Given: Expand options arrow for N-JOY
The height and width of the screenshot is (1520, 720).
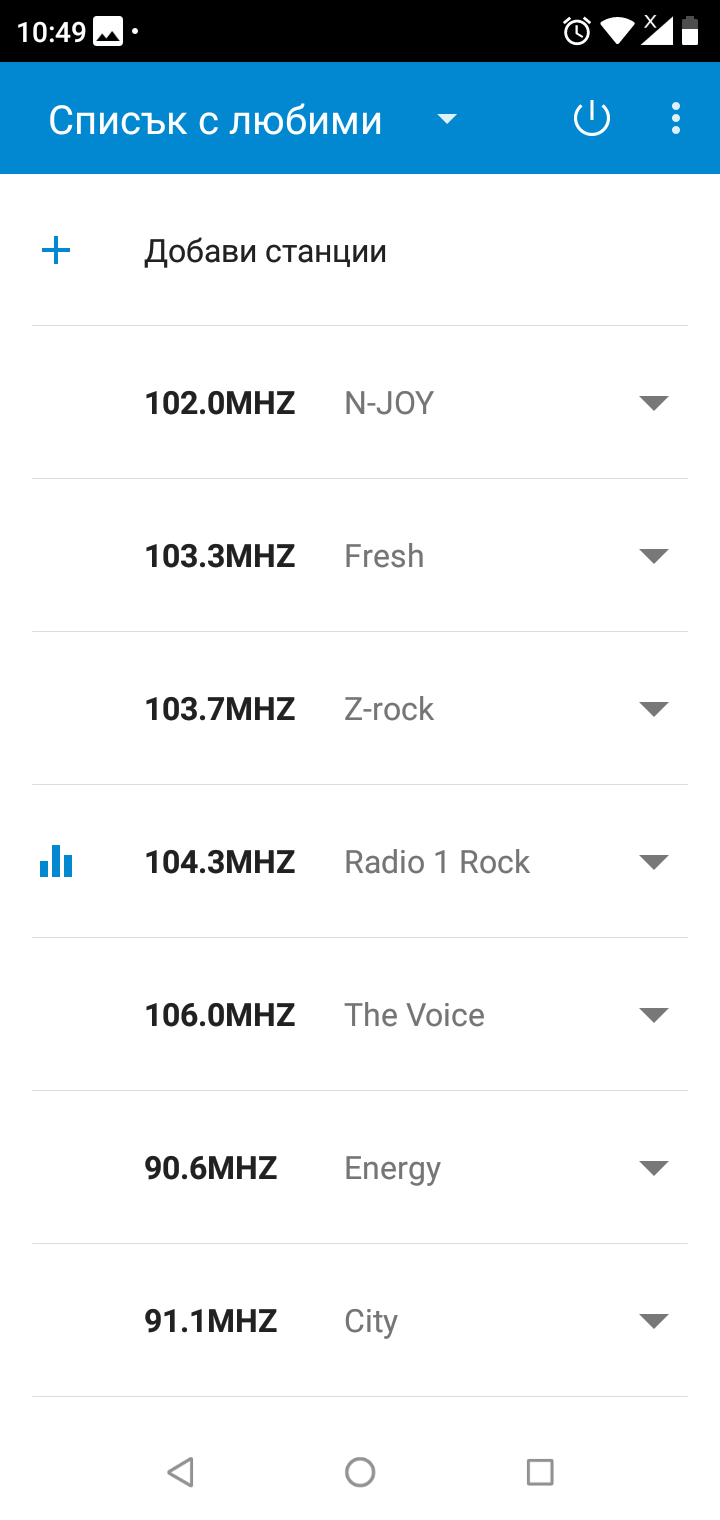Looking at the screenshot, I should 653,403.
